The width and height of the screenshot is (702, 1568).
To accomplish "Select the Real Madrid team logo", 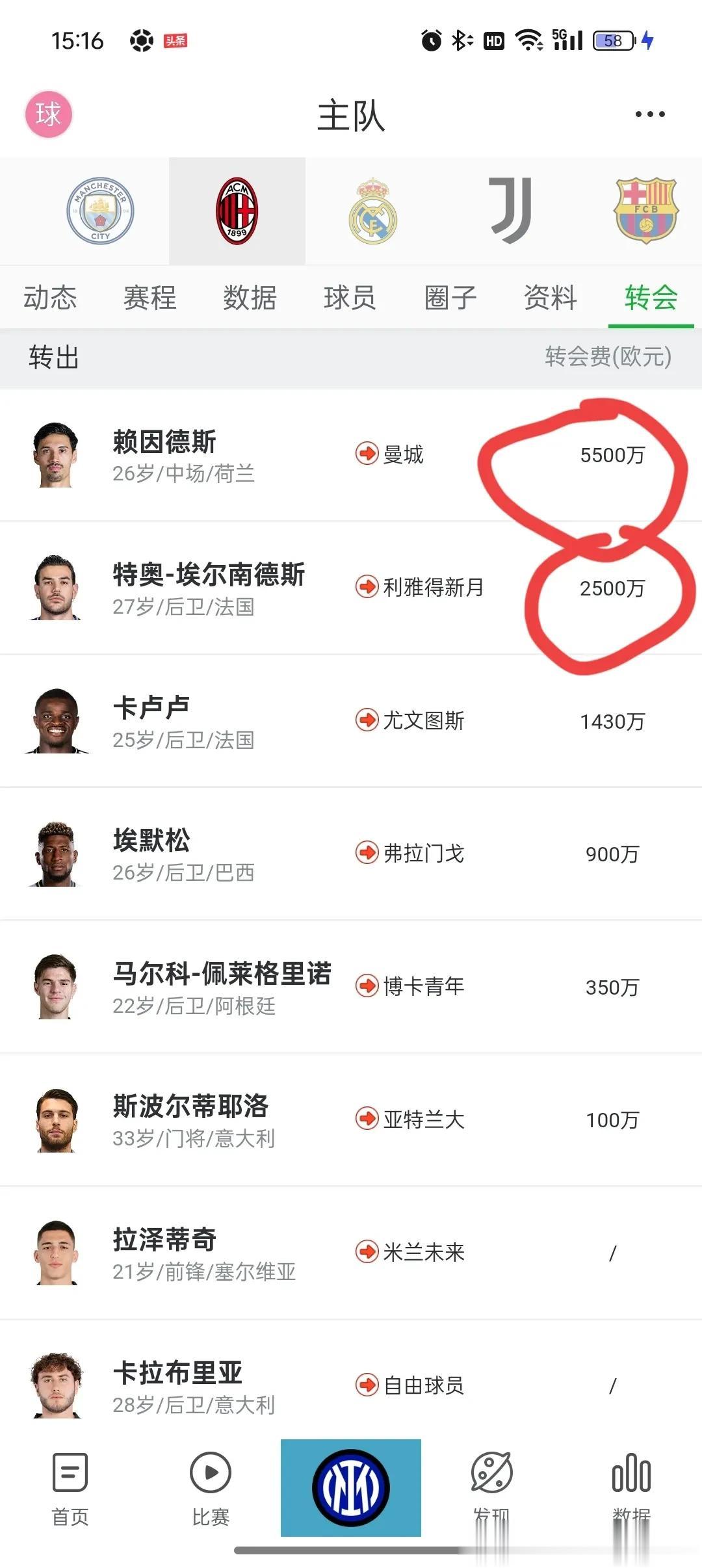I will point(372,211).
